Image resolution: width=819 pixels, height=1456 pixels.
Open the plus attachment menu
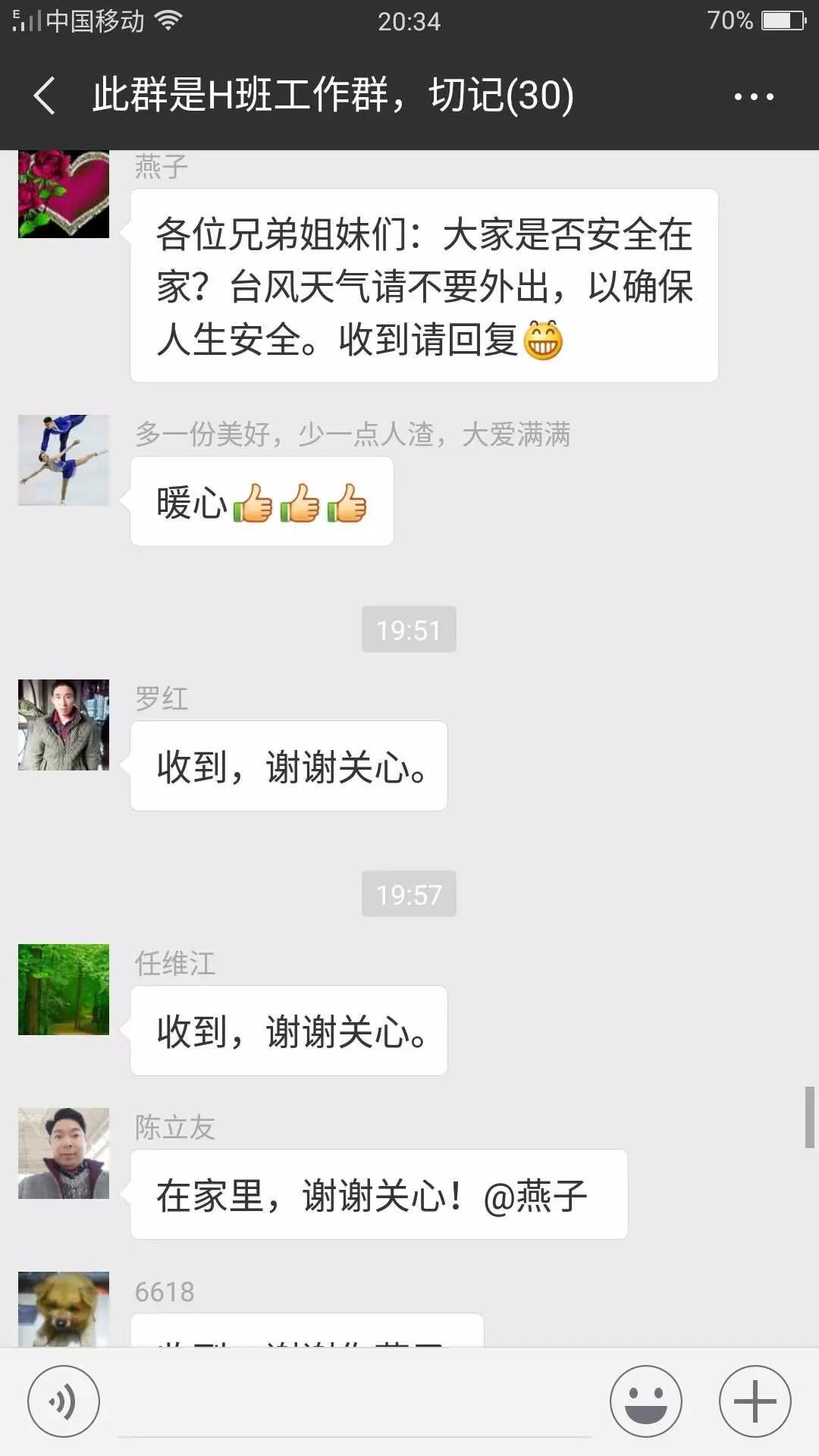point(755,1401)
